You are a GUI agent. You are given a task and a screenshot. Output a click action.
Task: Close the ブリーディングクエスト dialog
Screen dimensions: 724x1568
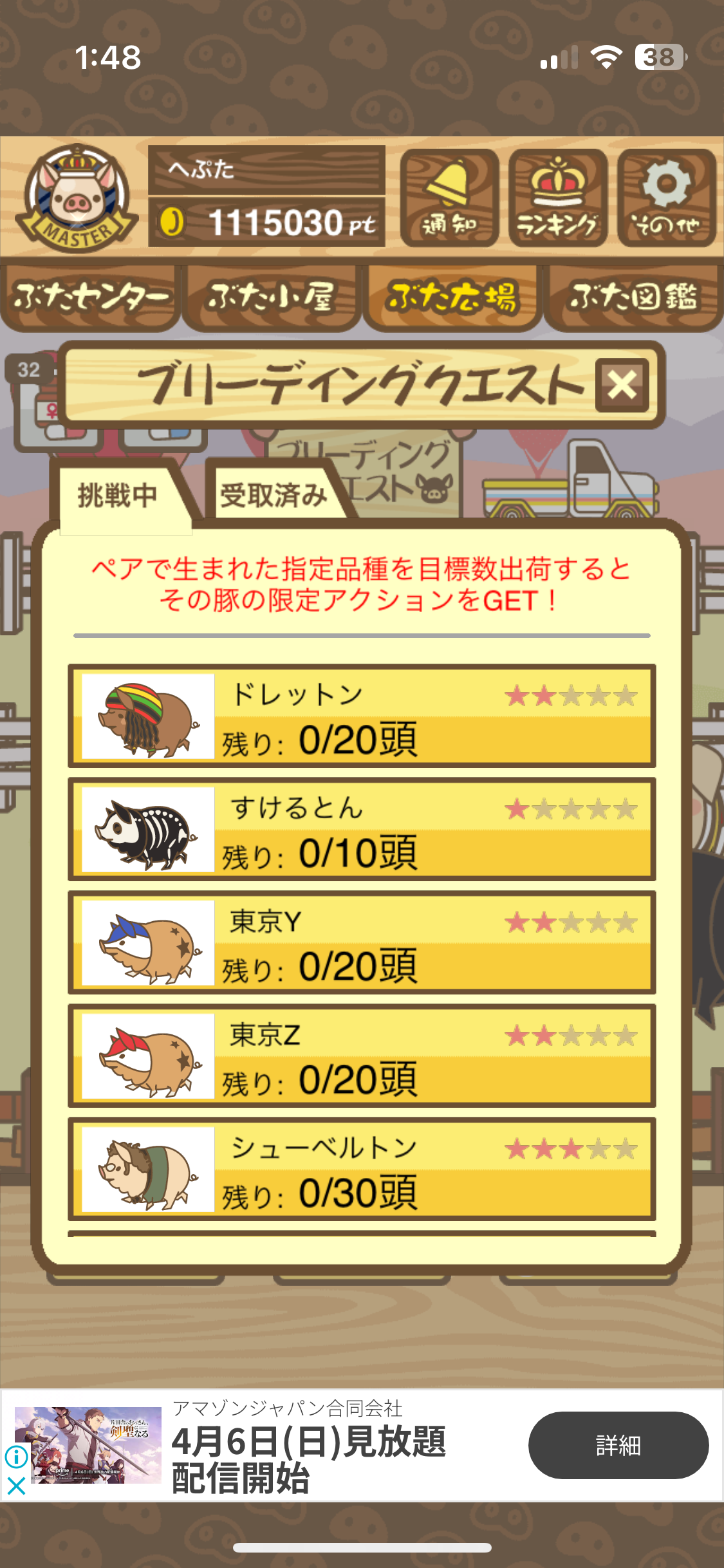point(622,385)
